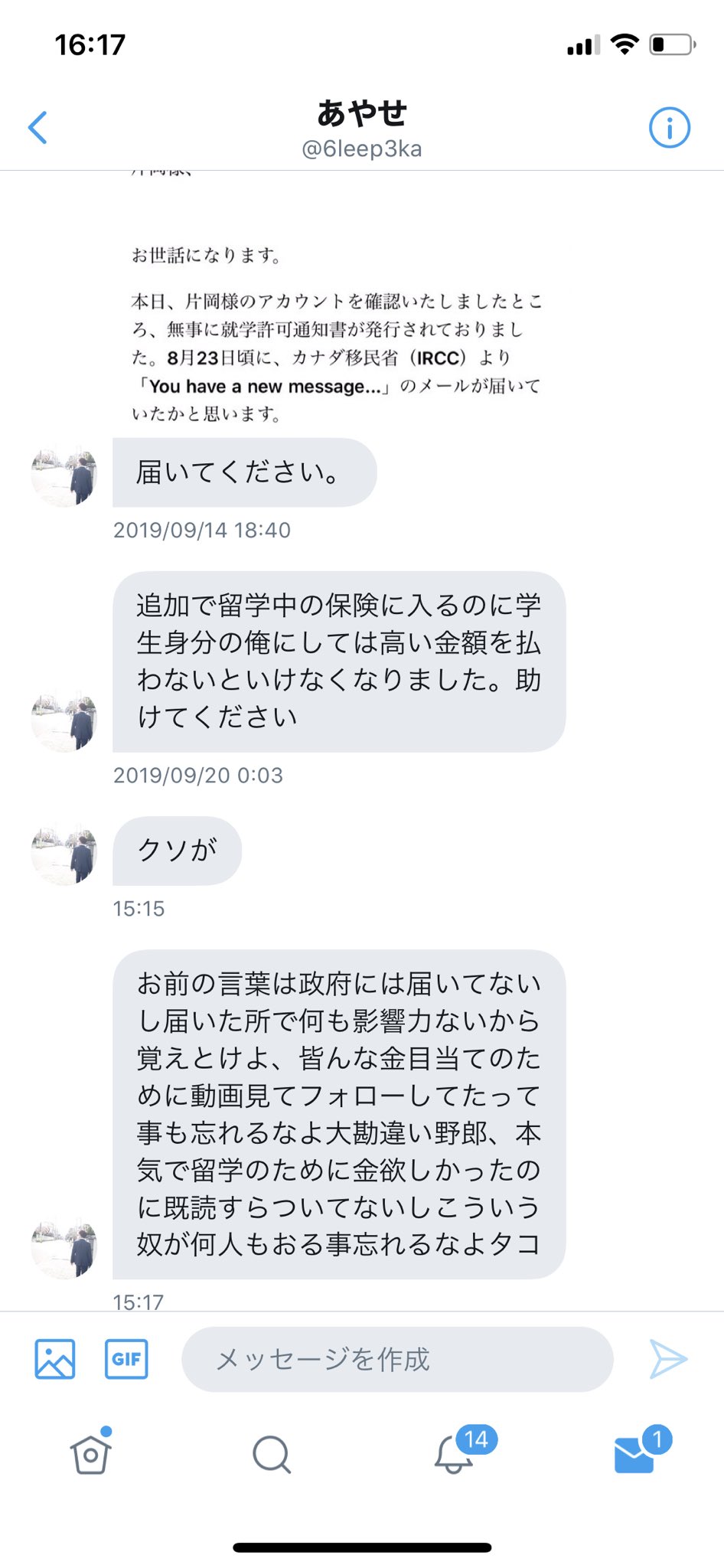The width and height of the screenshot is (724, 1568).
Task: Open conversation info for あやせ
Action: point(669,127)
